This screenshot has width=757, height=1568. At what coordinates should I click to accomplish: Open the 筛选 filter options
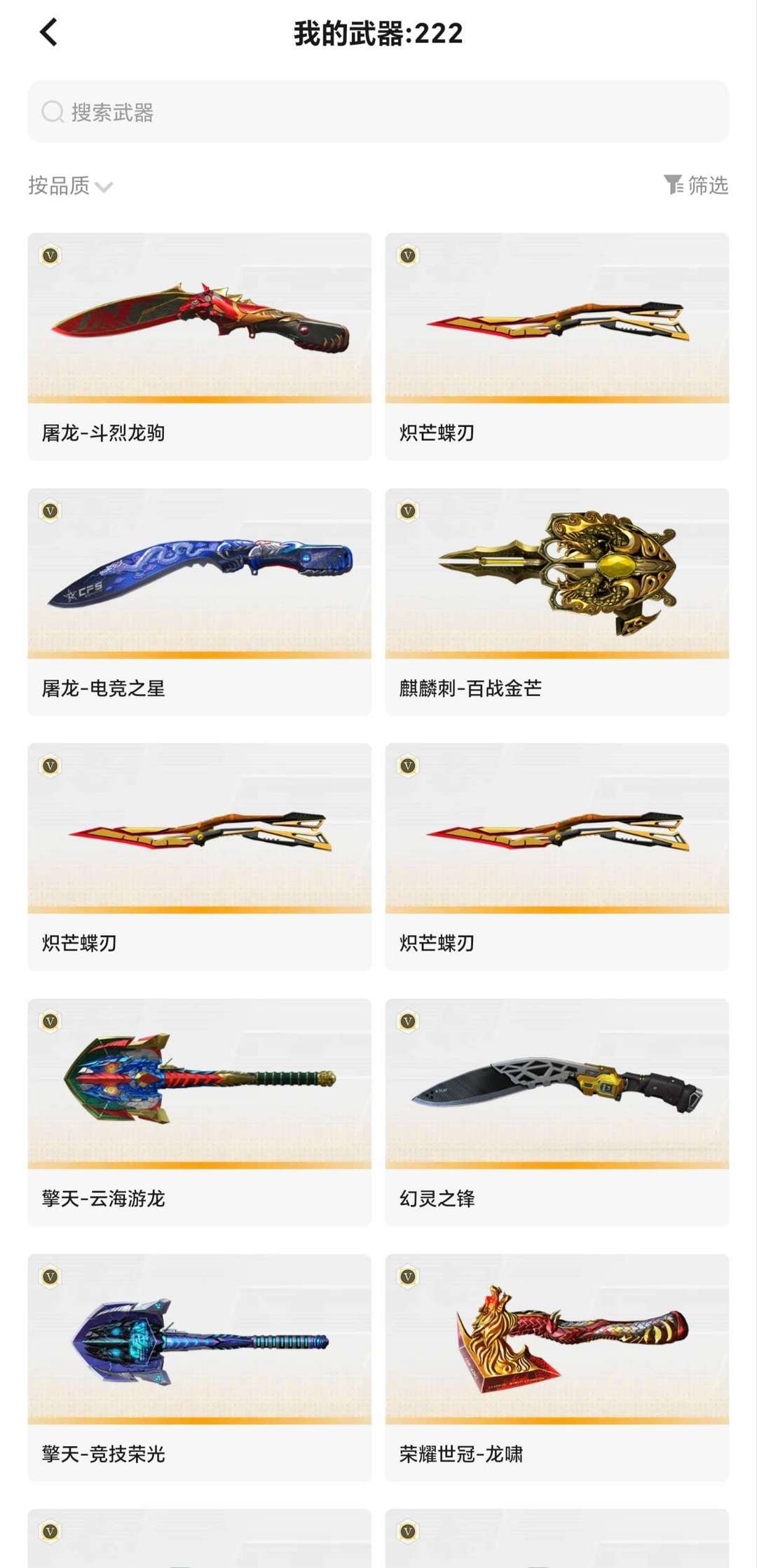(x=695, y=185)
